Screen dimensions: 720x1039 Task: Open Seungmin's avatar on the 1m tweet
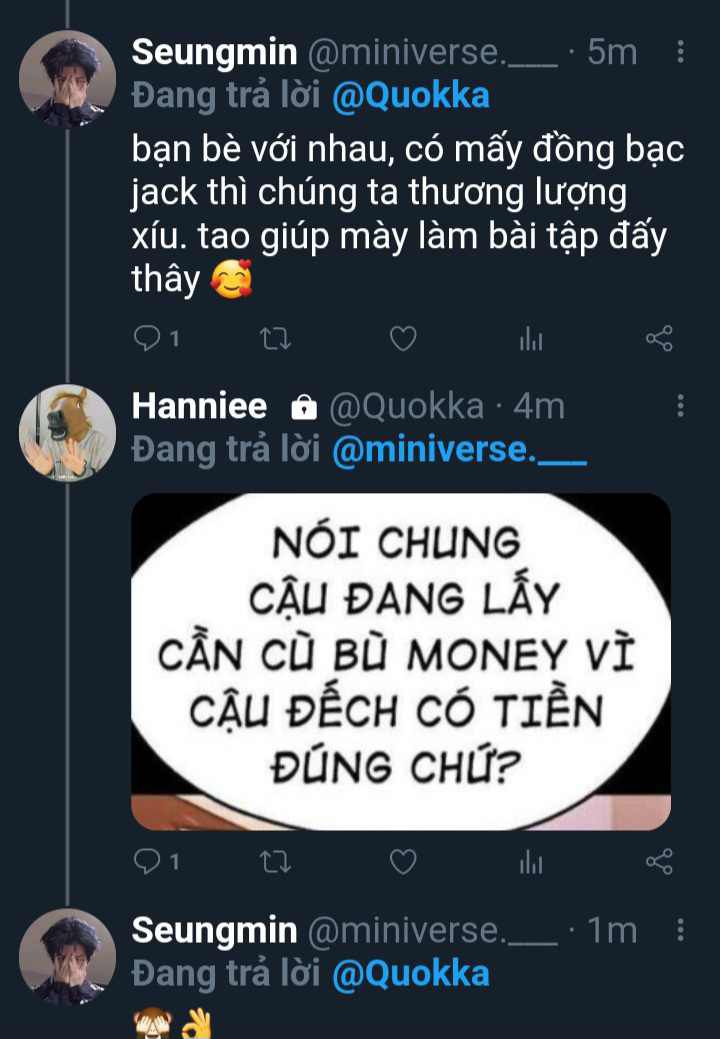68,957
